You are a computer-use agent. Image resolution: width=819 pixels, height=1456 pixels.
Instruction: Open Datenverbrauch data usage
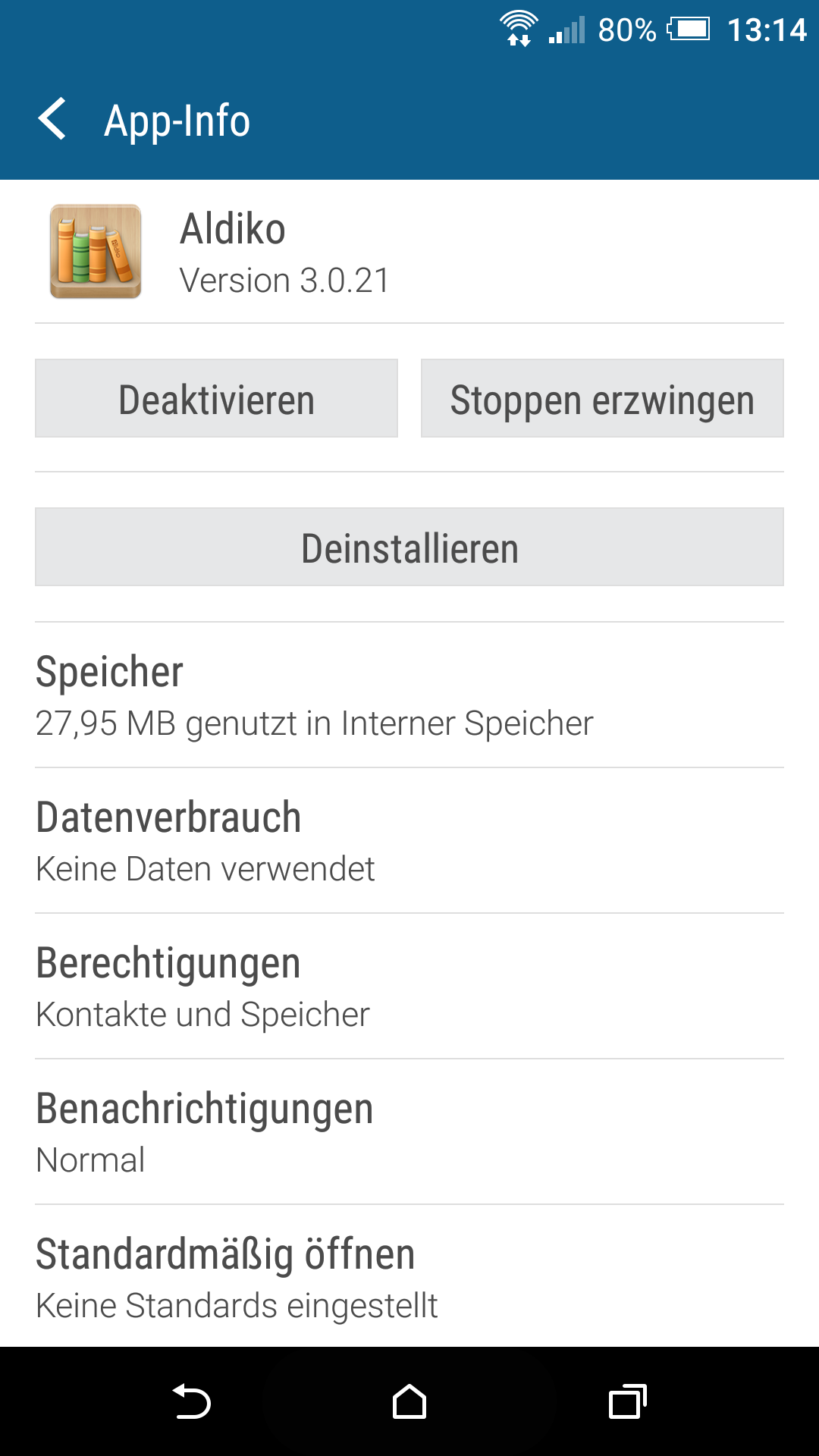tap(409, 841)
